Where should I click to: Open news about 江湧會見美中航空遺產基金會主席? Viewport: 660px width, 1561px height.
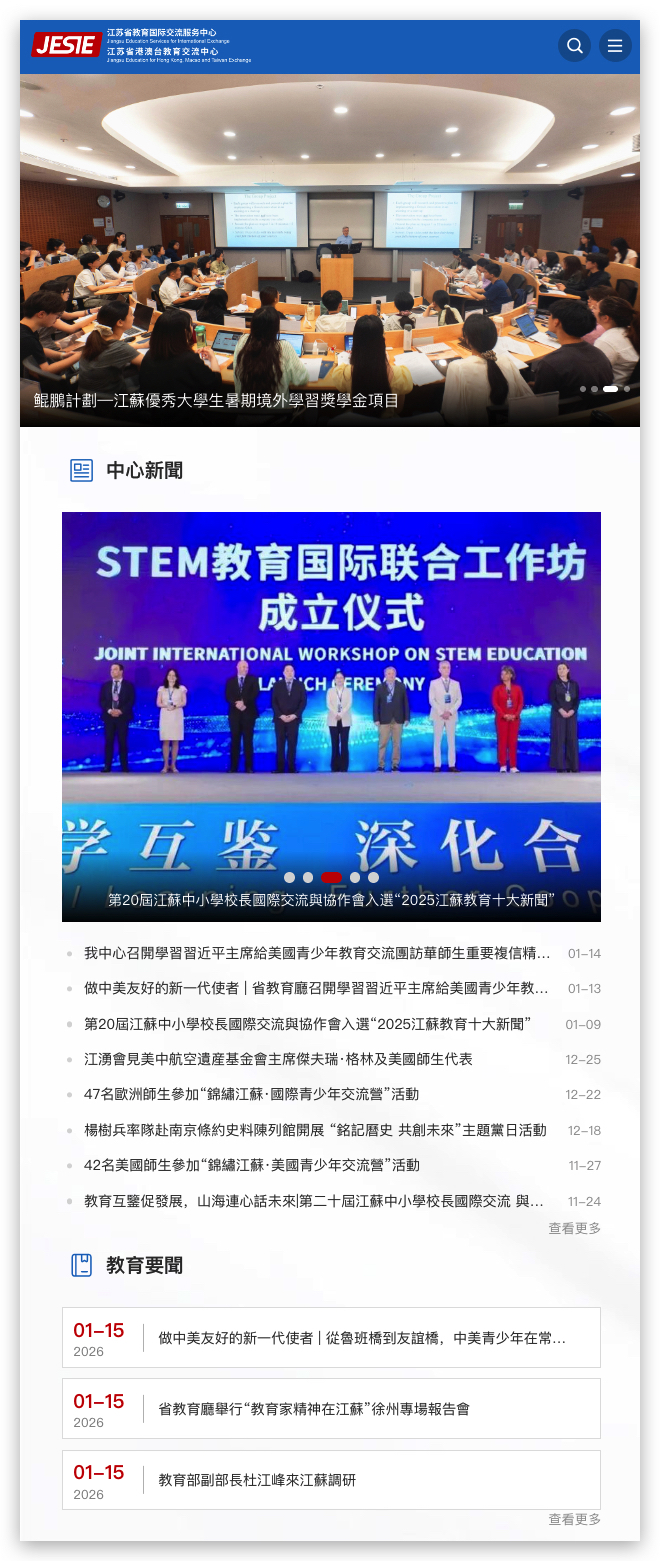[x=278, y=1059]
